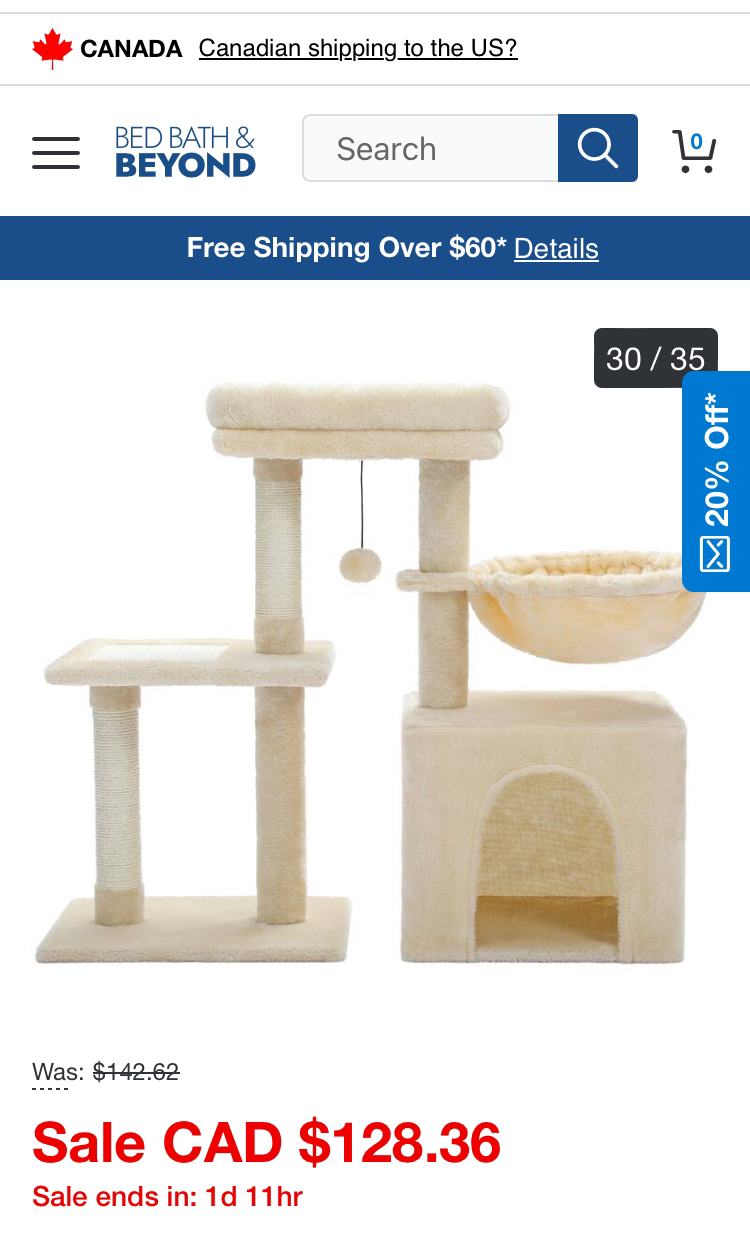
Task: Go to Bed Bath & Beyond homepage
Action: (185, 151)
